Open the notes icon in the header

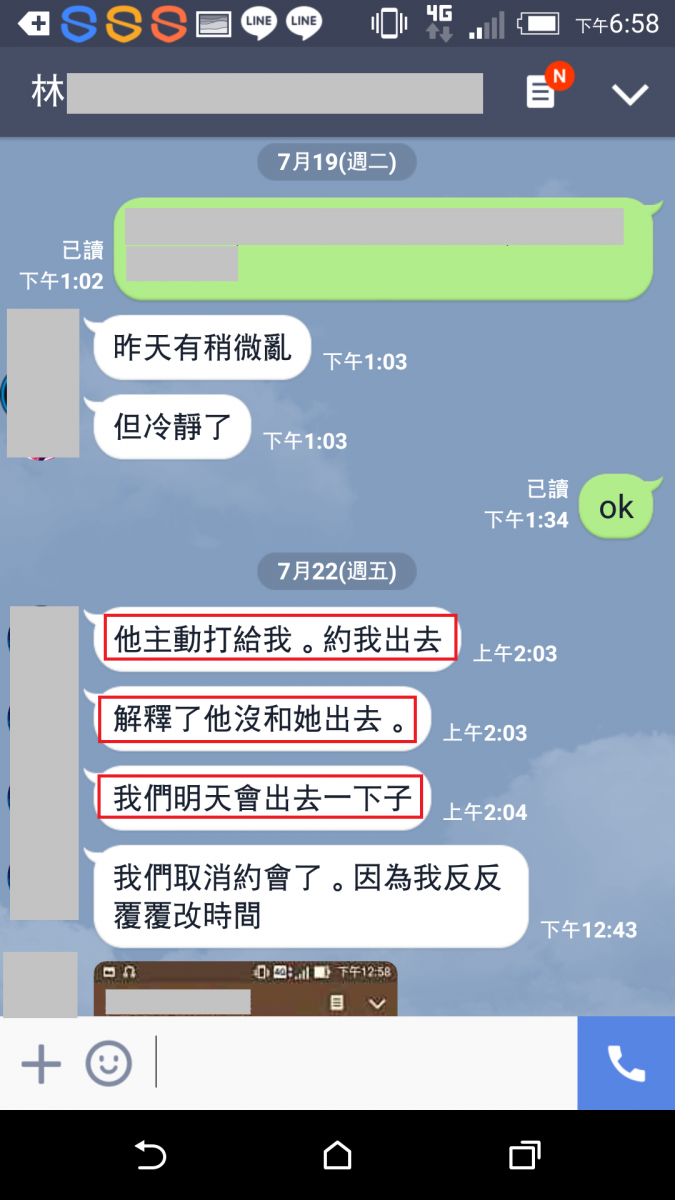pyautogui.click(x=541, y=93)
